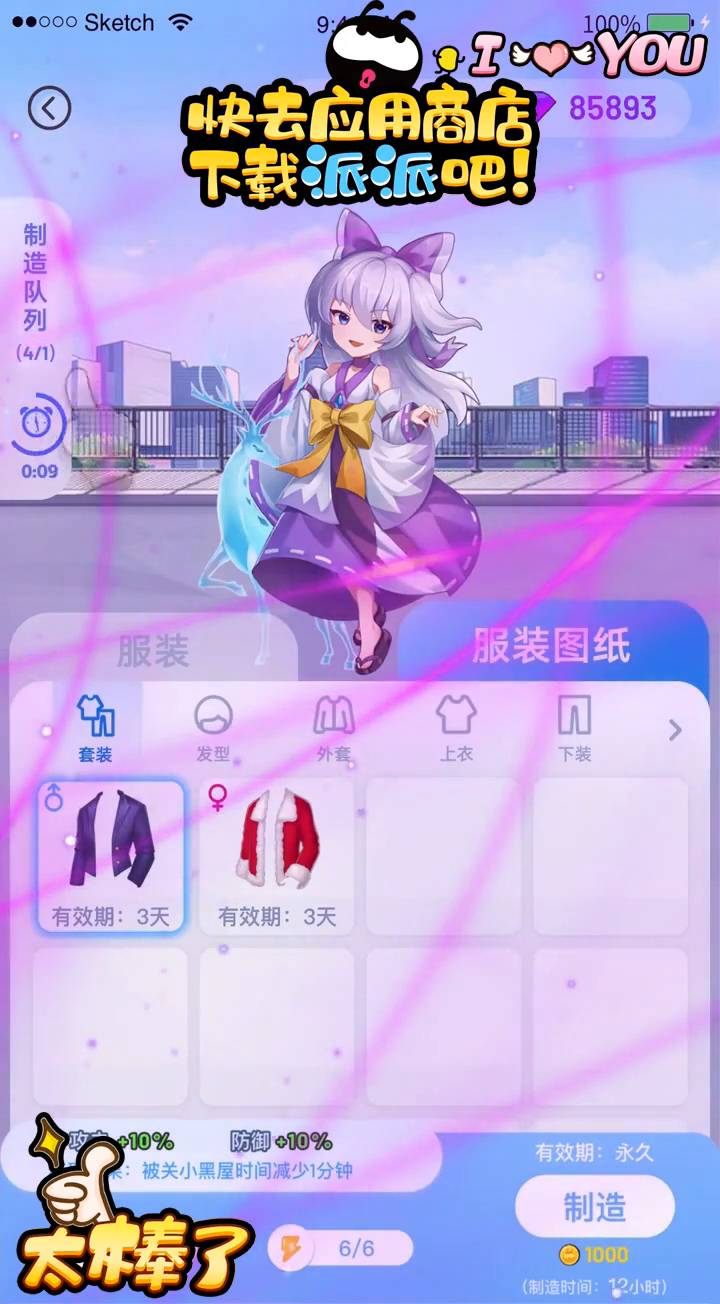Screen dimensions: 720x1304
Task: Switch to the 服装图纸 tab
Action: [551, 646]
